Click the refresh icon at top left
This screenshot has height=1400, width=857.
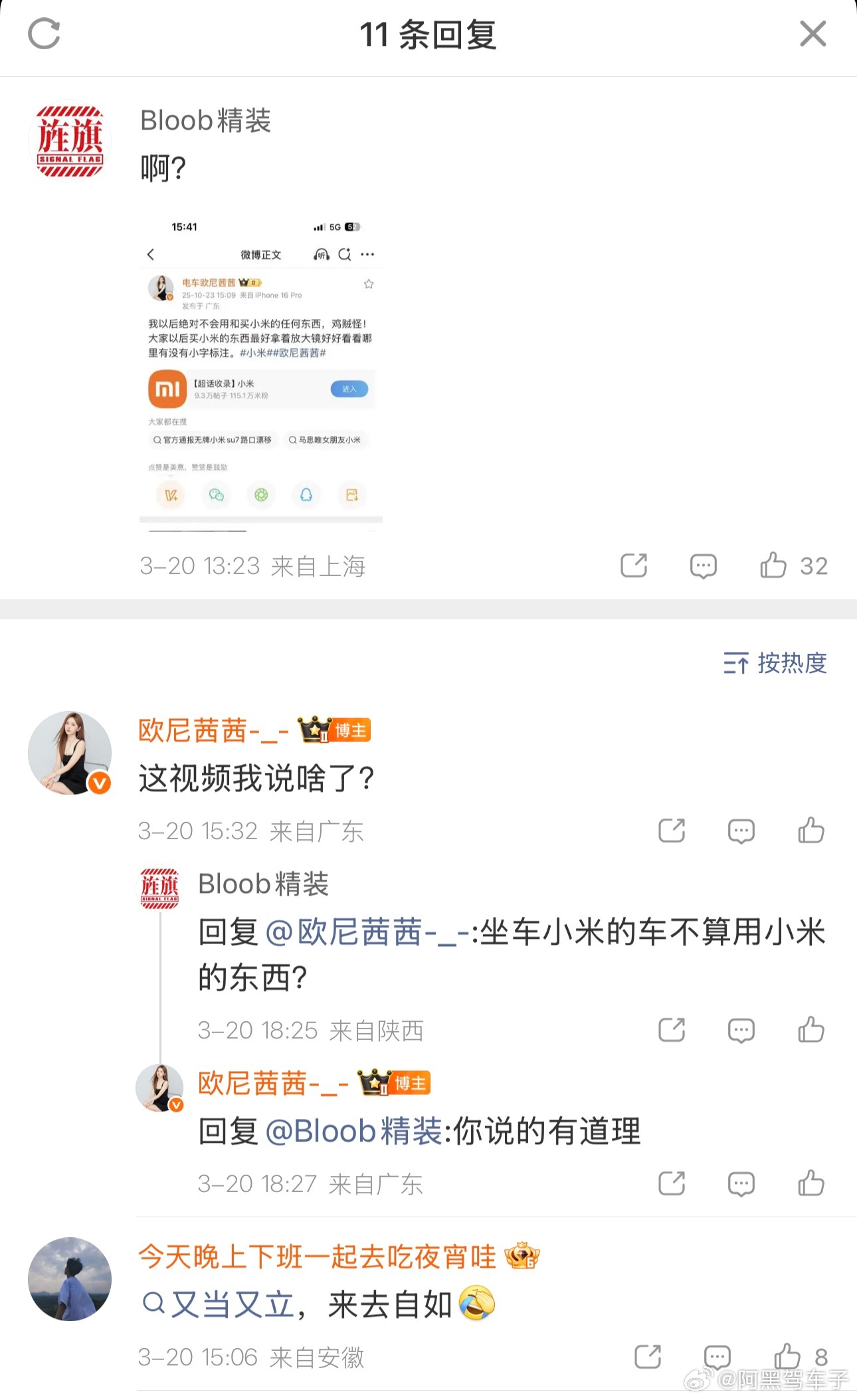[x=45, y=35]
